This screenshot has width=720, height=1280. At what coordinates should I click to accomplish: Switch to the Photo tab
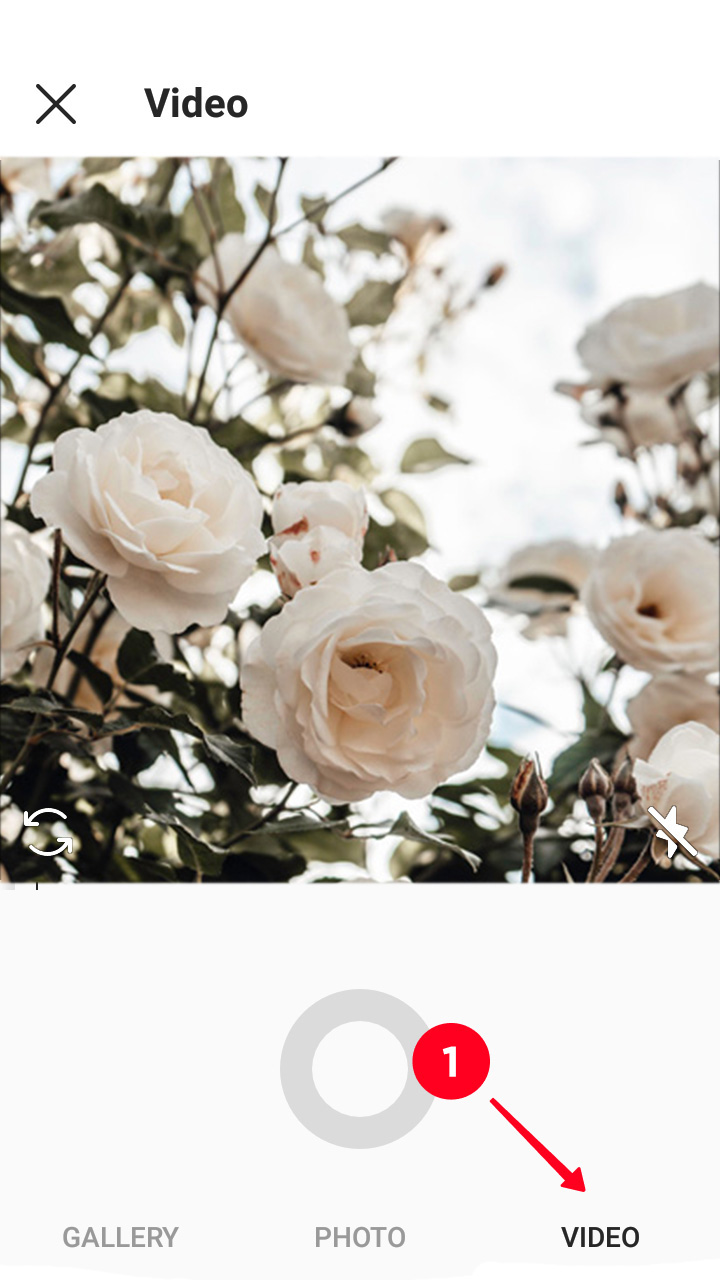tap(360, 1237)
